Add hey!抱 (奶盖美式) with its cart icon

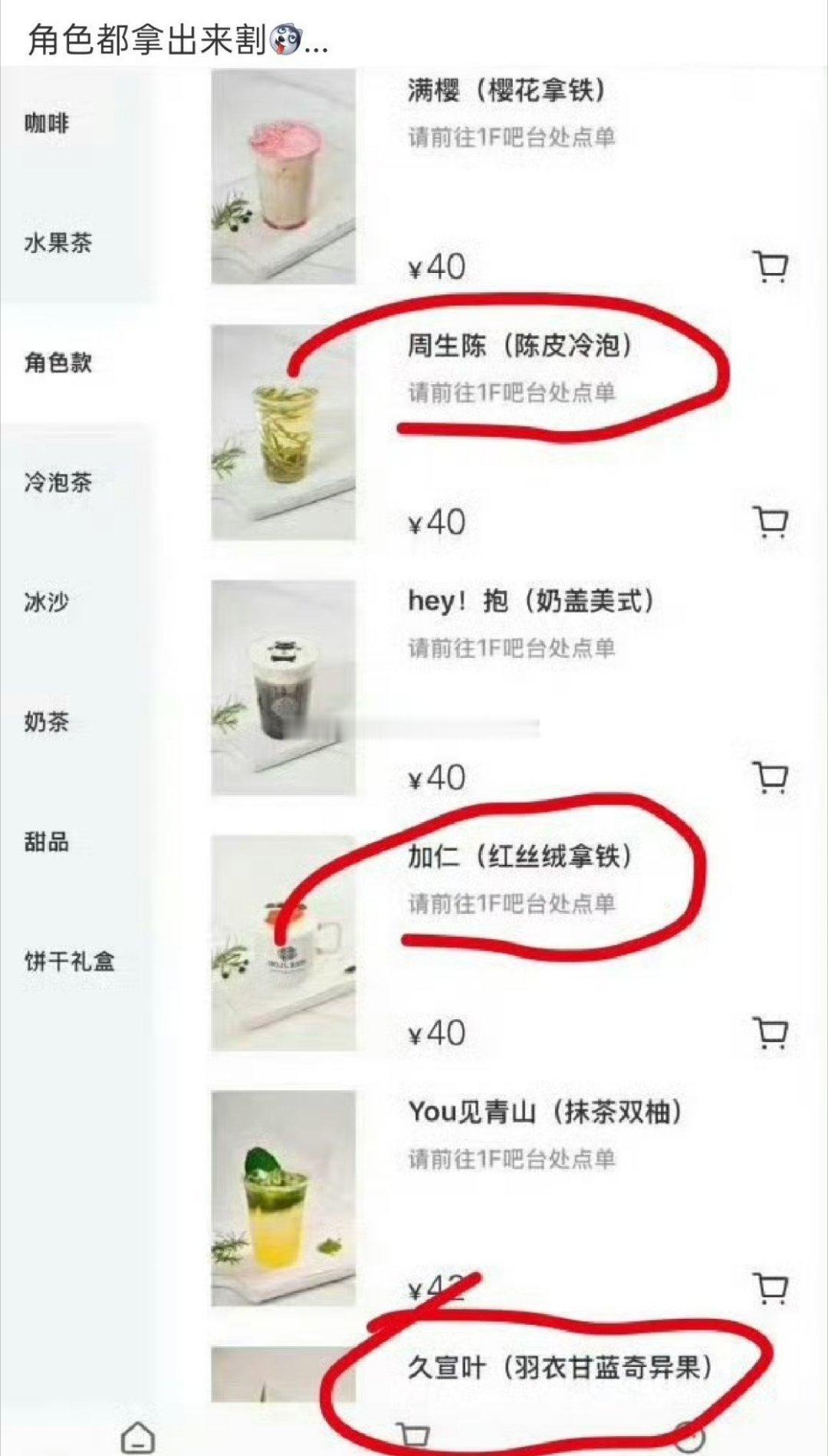(772, 775)
